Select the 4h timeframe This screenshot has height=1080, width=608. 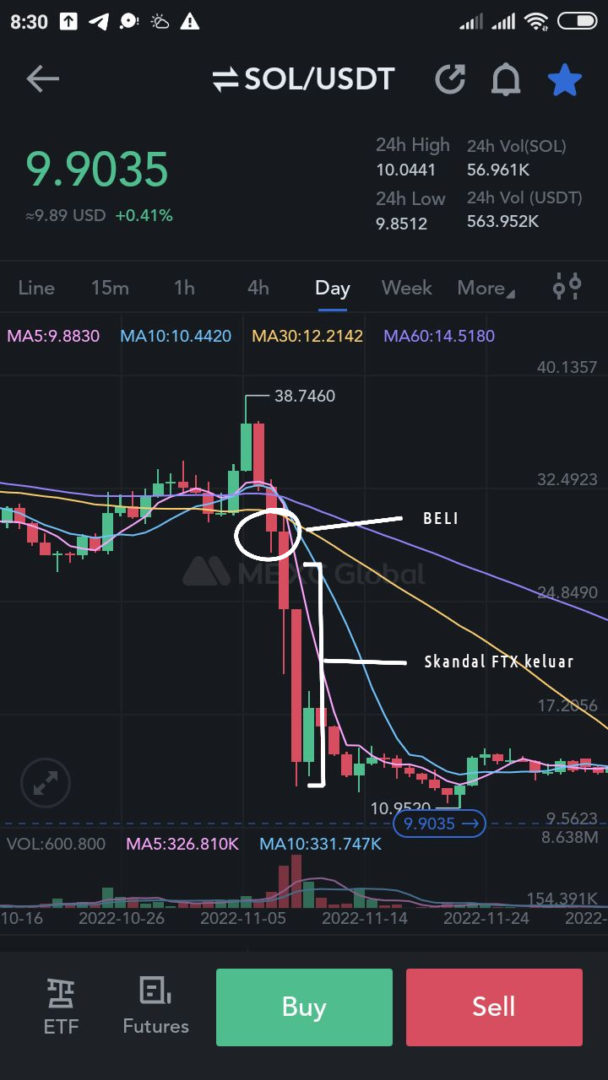[258, 287]
